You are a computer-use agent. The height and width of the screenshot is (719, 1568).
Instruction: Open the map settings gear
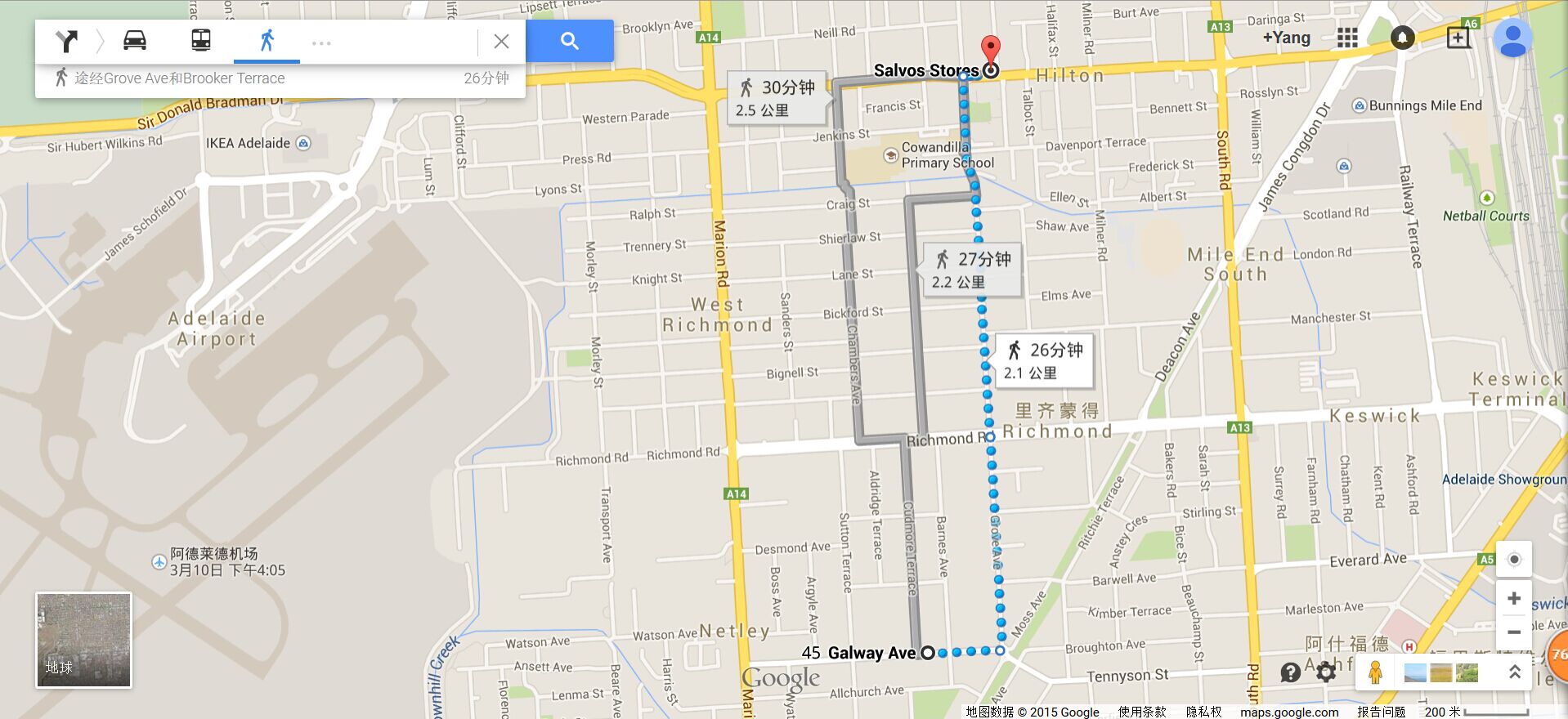(1326, 672)
